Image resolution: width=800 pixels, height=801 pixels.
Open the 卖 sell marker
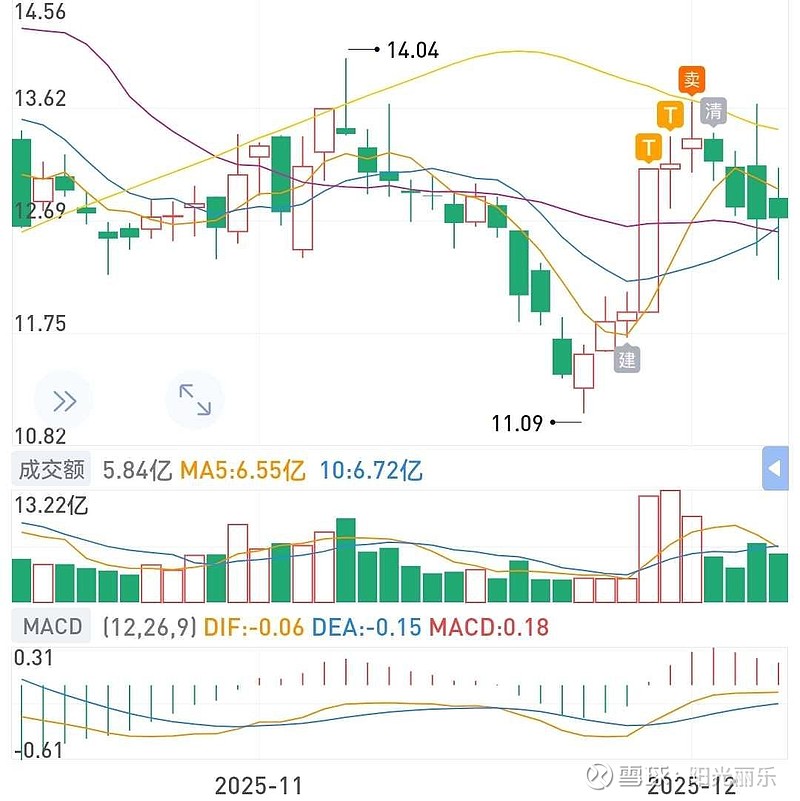tap(692, 80)
